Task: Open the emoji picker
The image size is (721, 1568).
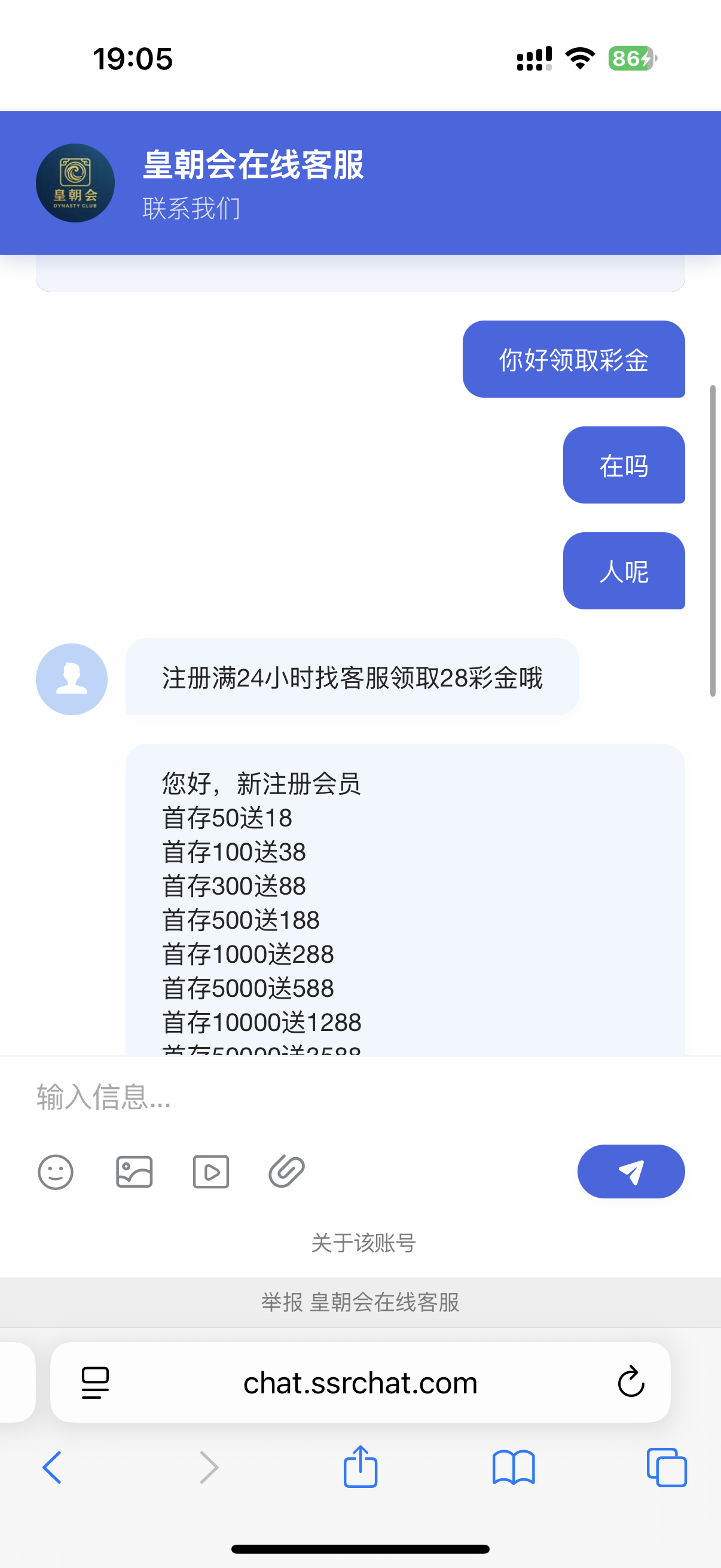Action: (x=56, y=1172)
